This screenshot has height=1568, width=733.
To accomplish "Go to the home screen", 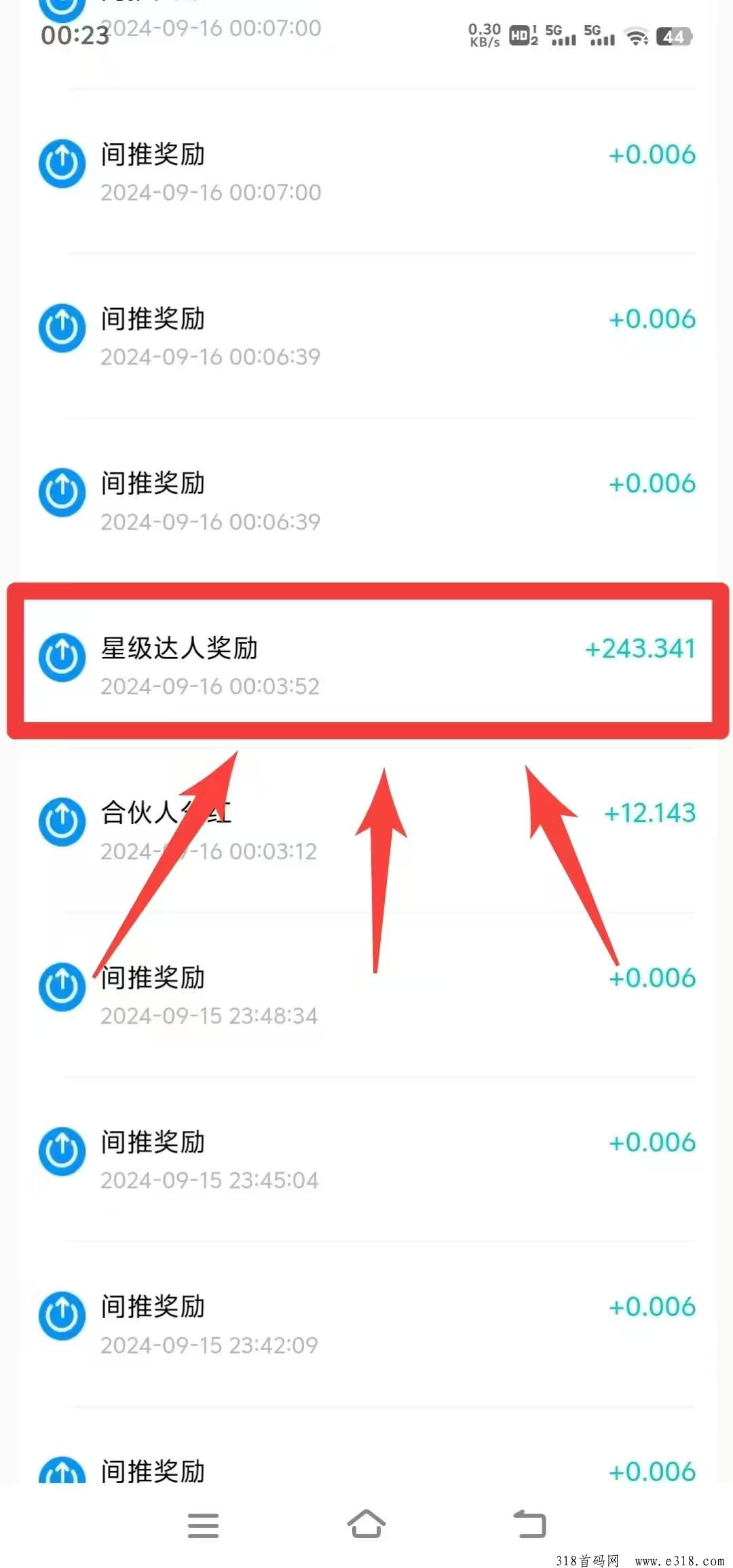I will tap(366, 1525).
